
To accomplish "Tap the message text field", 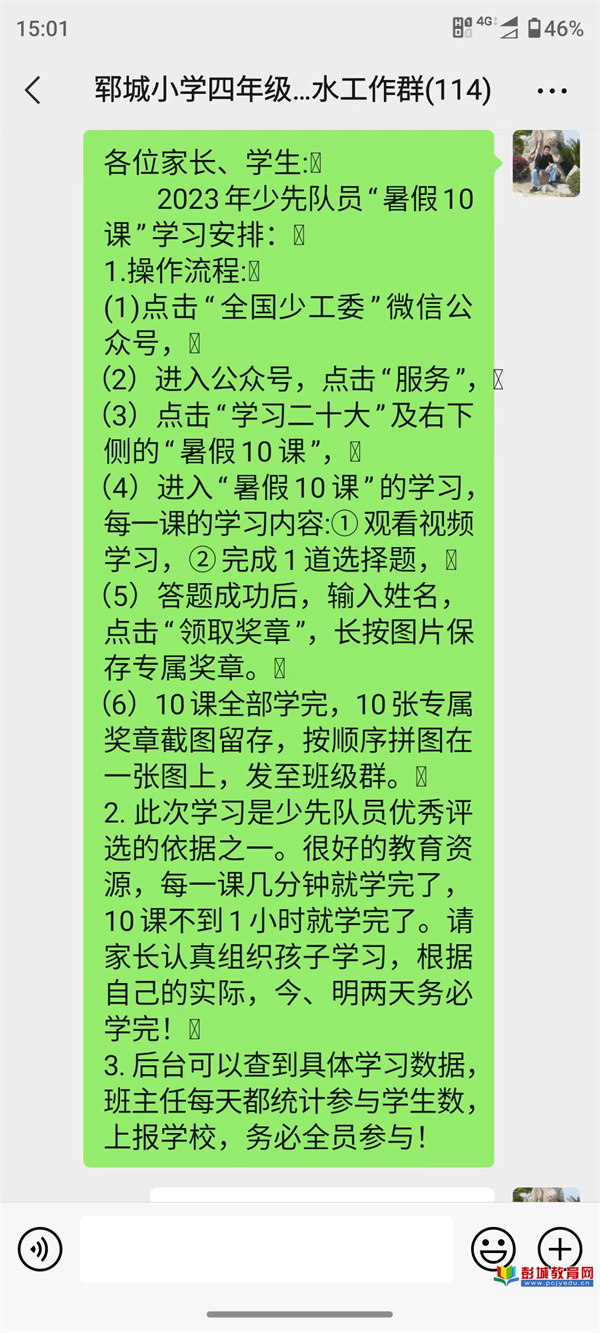I will coord(266,1248).
